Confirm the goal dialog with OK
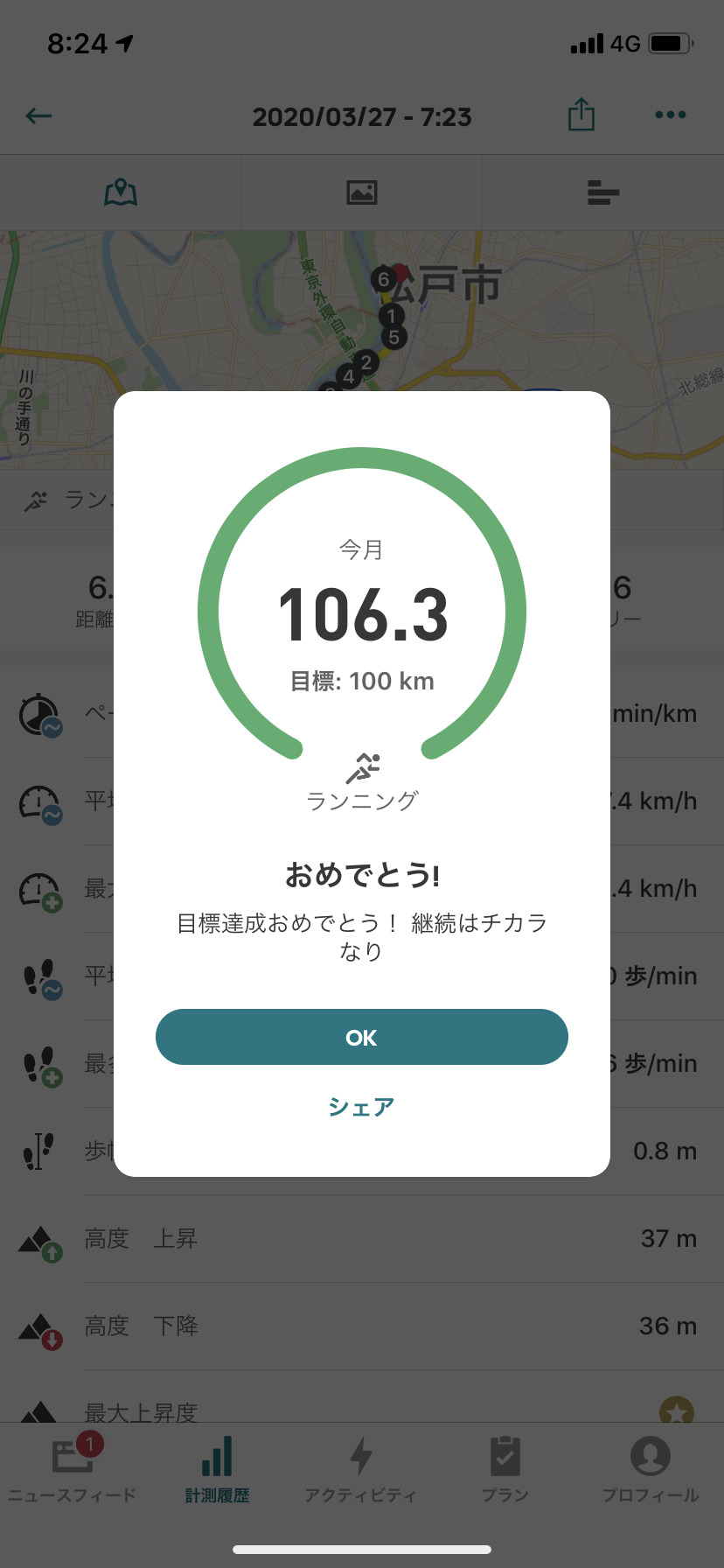Image resolution: width=724 pixels, height=1568 pixels. 362,1037
